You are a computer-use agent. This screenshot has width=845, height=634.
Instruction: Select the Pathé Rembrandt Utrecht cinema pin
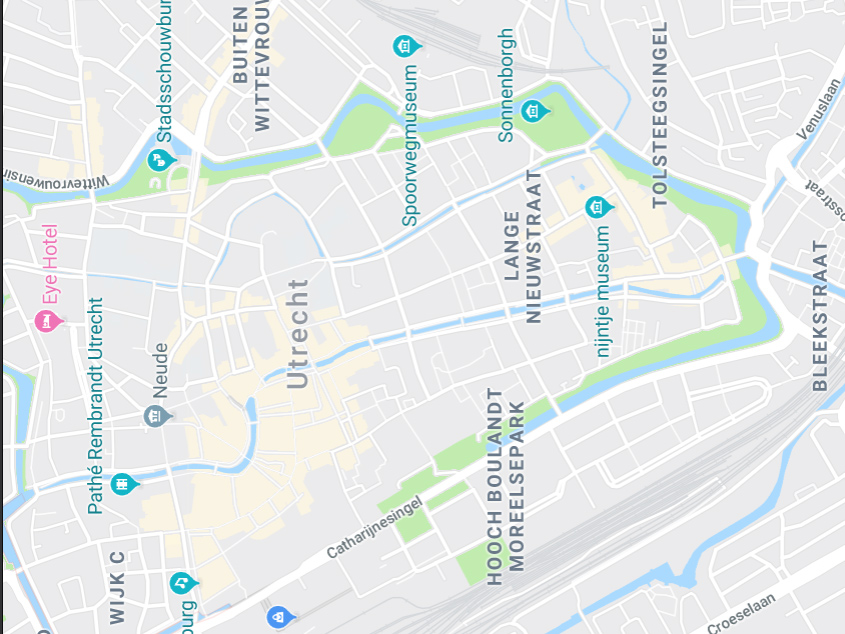click(123, 484)
